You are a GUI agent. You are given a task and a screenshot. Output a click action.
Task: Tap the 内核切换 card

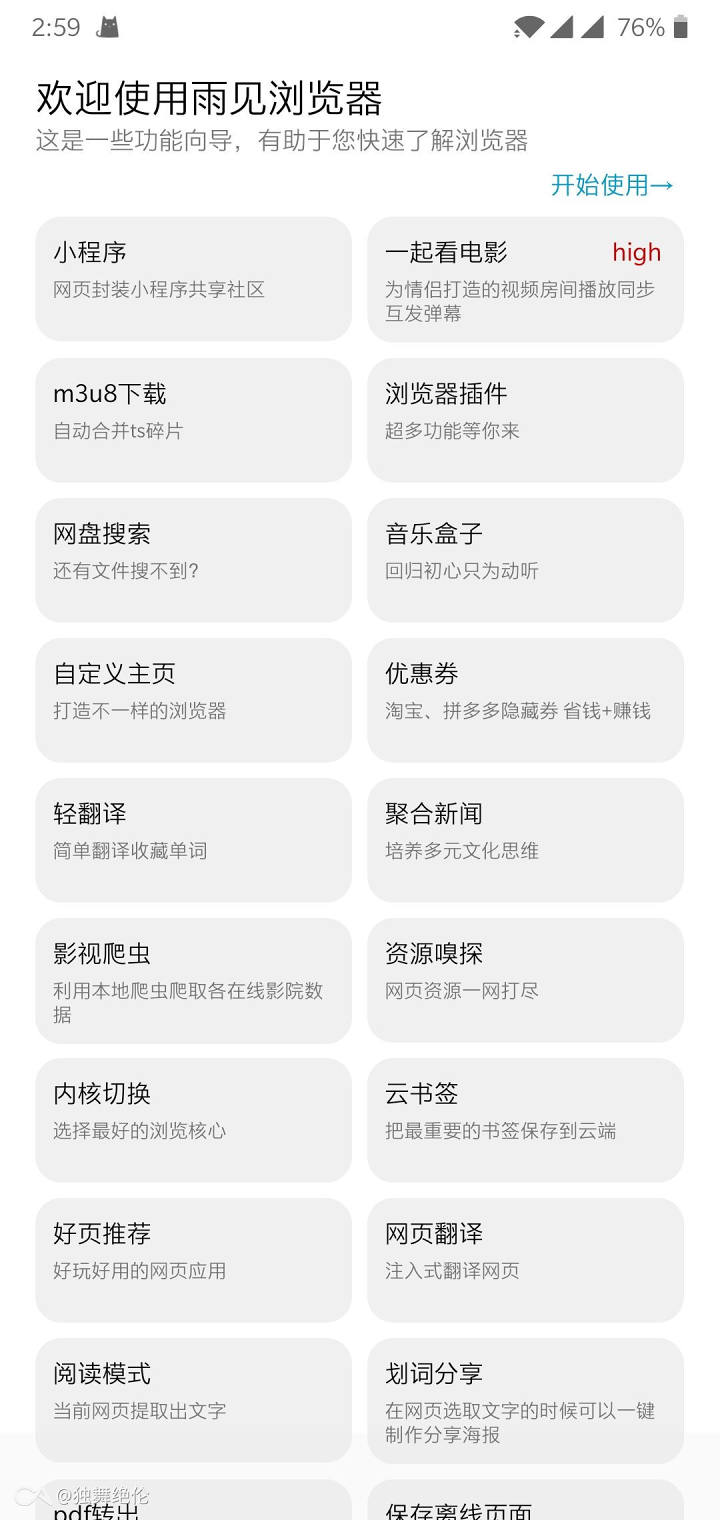tap(193, 1119)
